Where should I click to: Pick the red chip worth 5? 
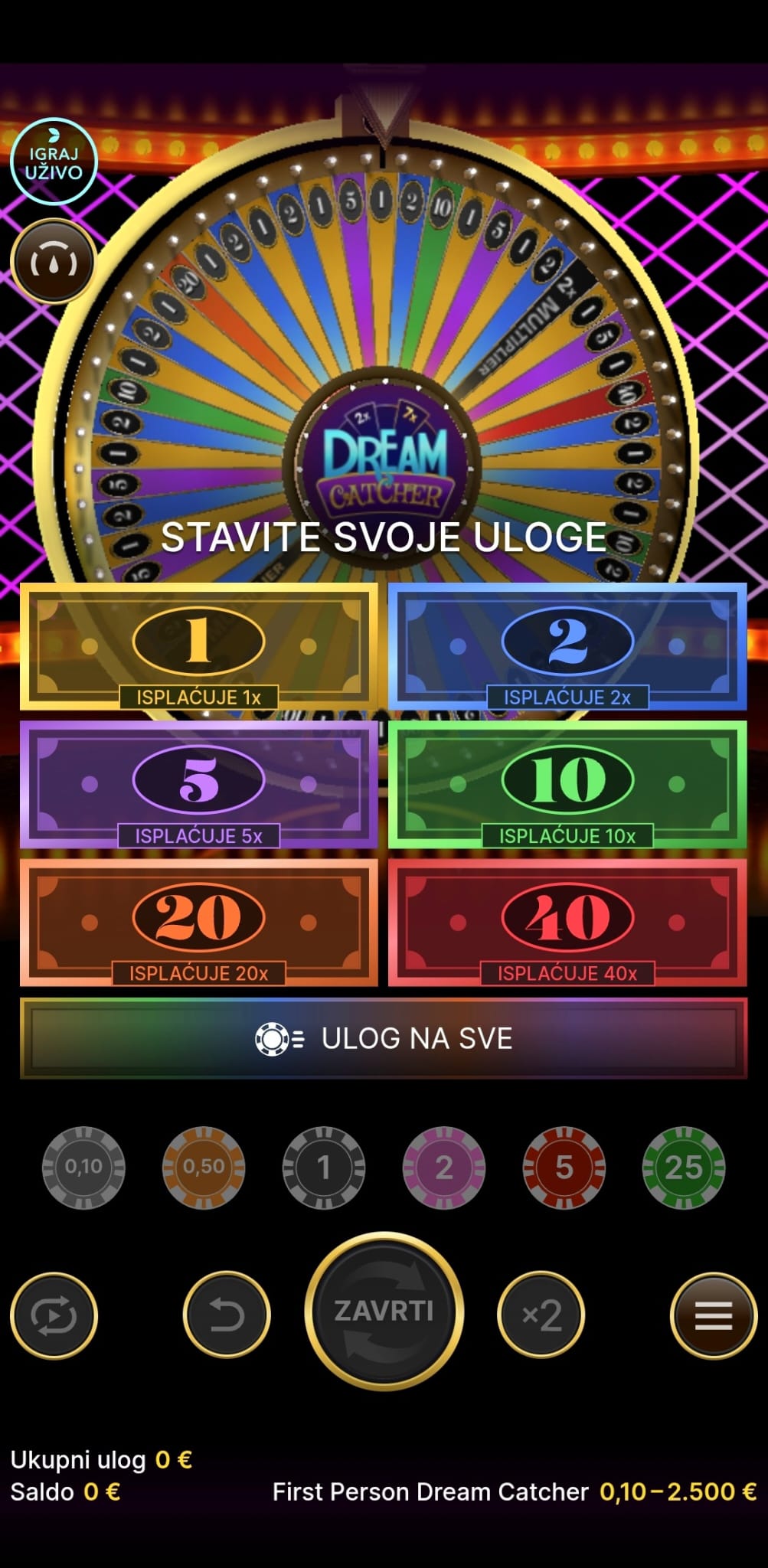(564, 1167)
